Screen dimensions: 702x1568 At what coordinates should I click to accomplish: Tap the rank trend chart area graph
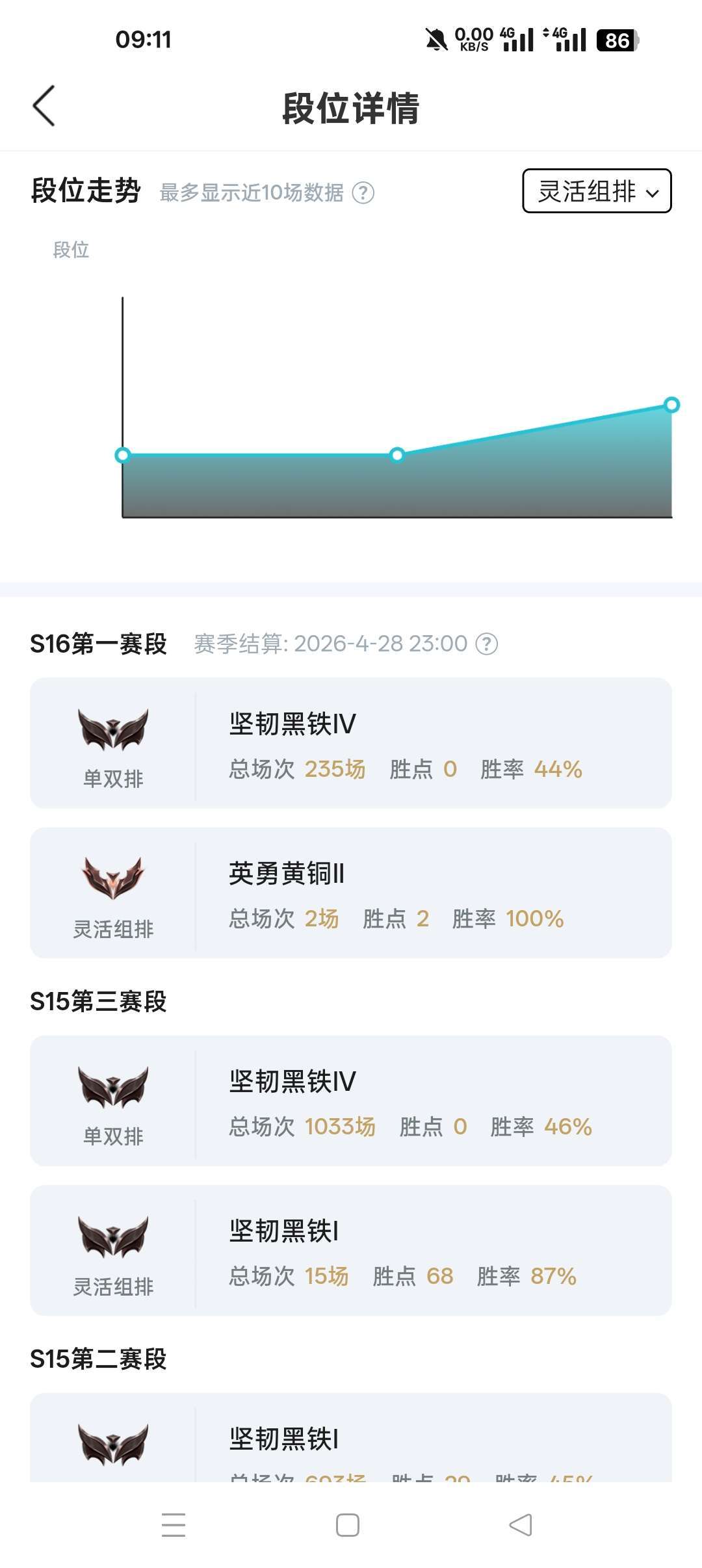click(x=396, y=488)
